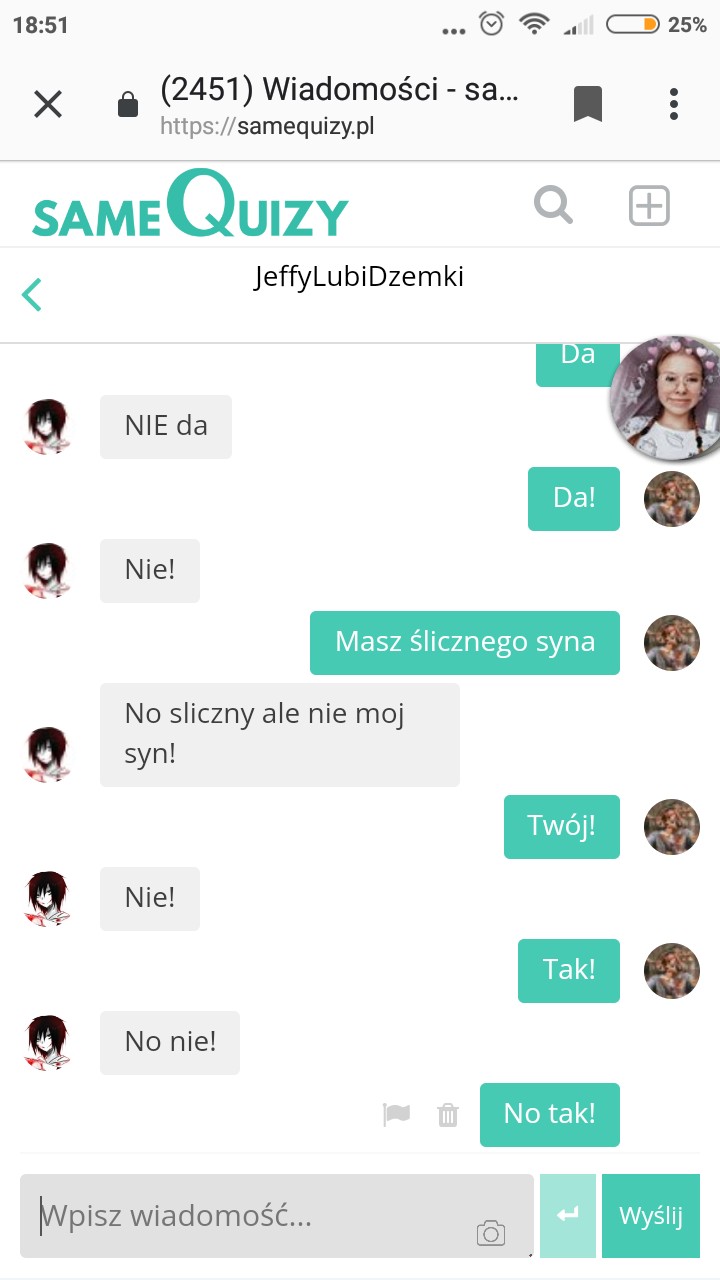Tap the enter arrow button beside Wyślij
Viewport: 720px width, 1280px height.
[568, 1216]
